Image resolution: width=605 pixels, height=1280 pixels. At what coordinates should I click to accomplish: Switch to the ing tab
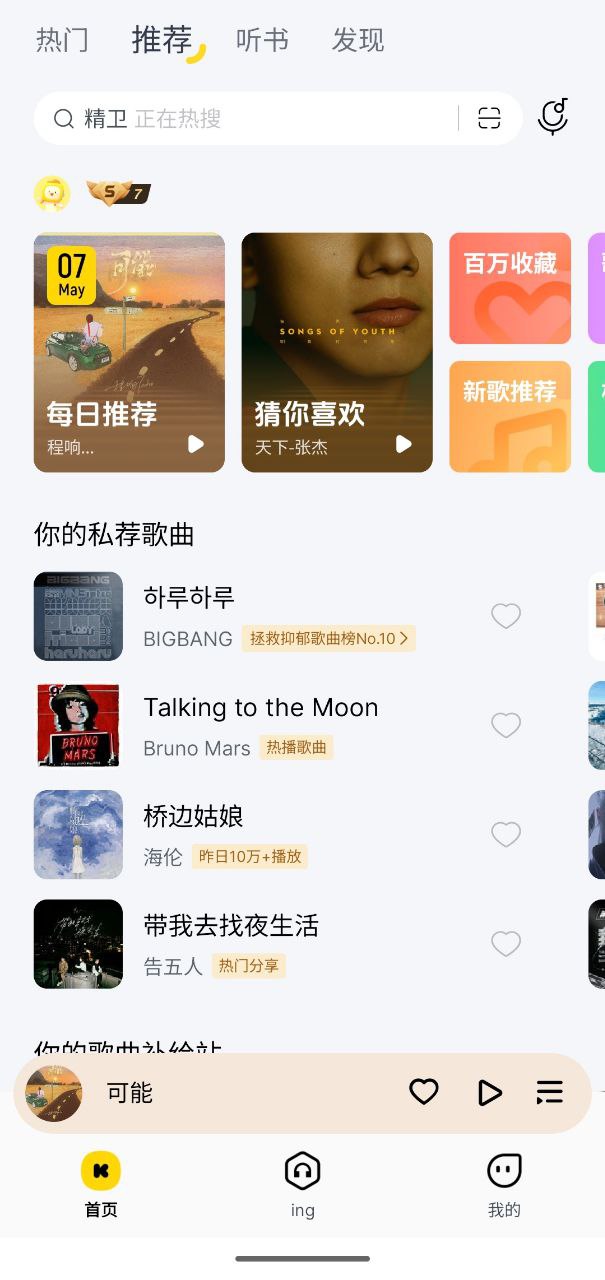tap(302, 1184)
